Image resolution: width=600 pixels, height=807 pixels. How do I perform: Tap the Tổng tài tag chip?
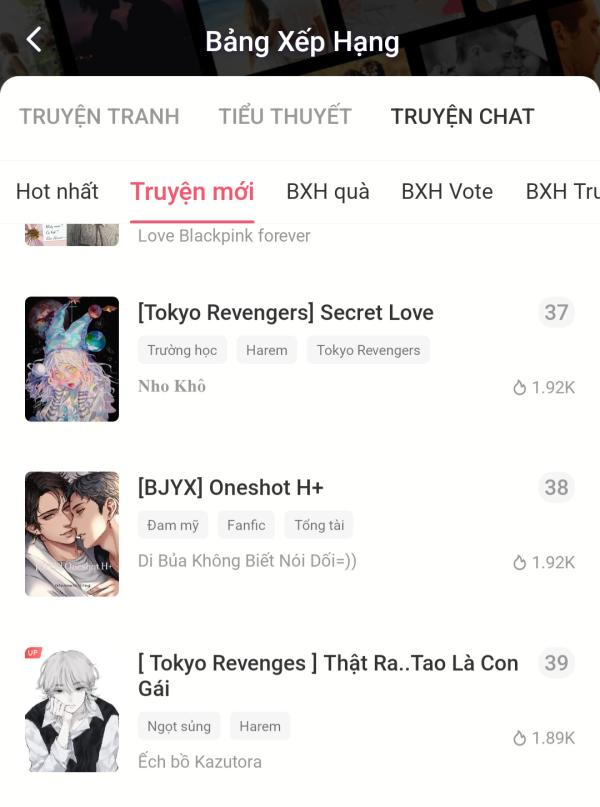[318, 525]
